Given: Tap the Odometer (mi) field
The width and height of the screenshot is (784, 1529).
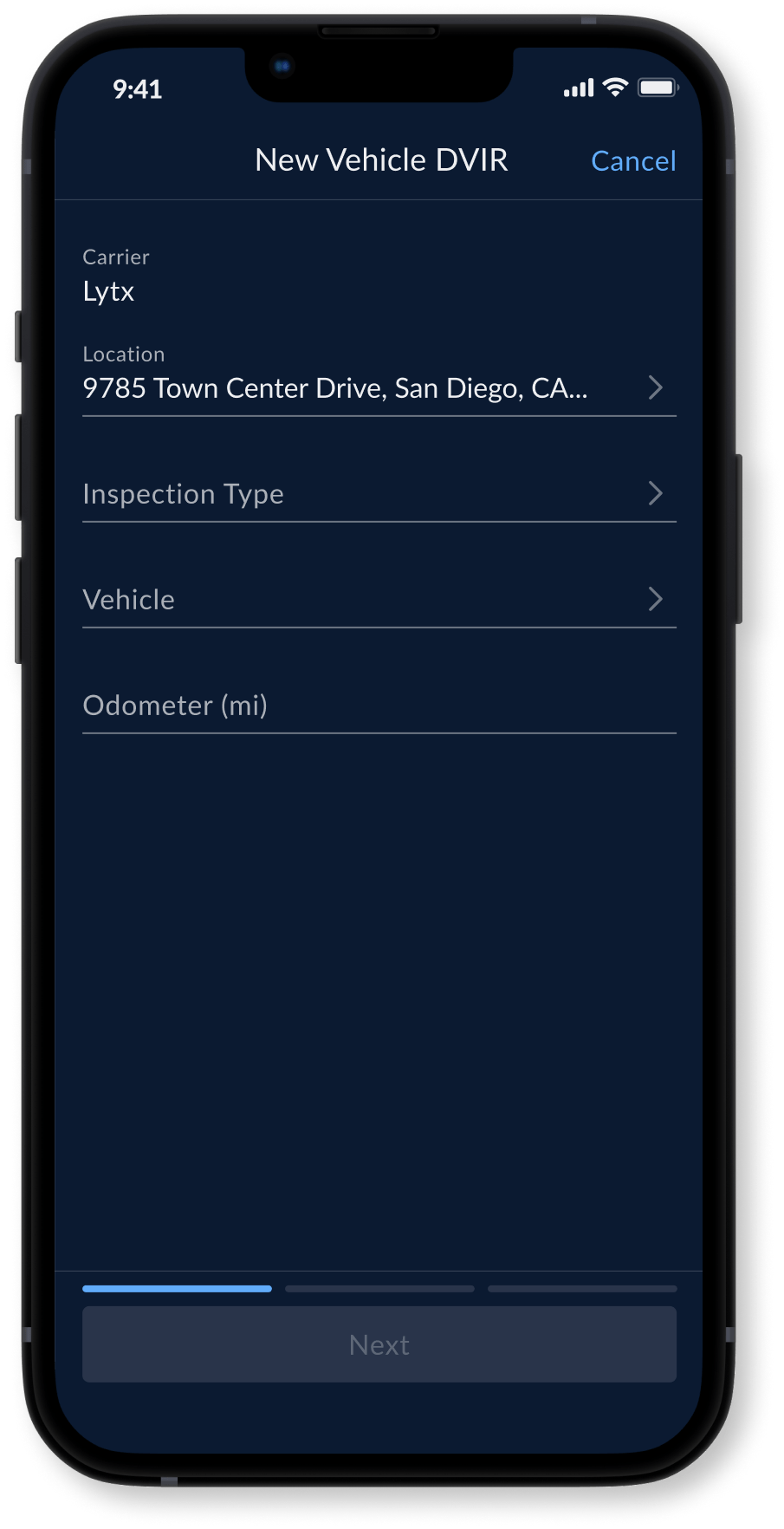Looking at the screenshot, I should 379,706.
